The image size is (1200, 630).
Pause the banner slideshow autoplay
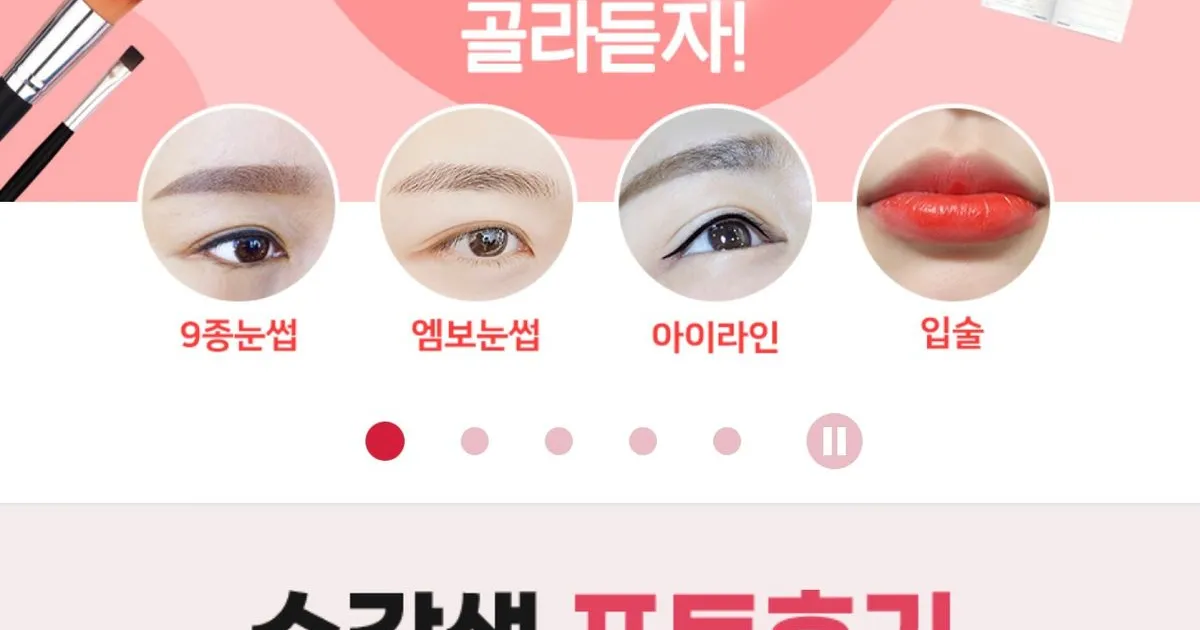[834, 441]
